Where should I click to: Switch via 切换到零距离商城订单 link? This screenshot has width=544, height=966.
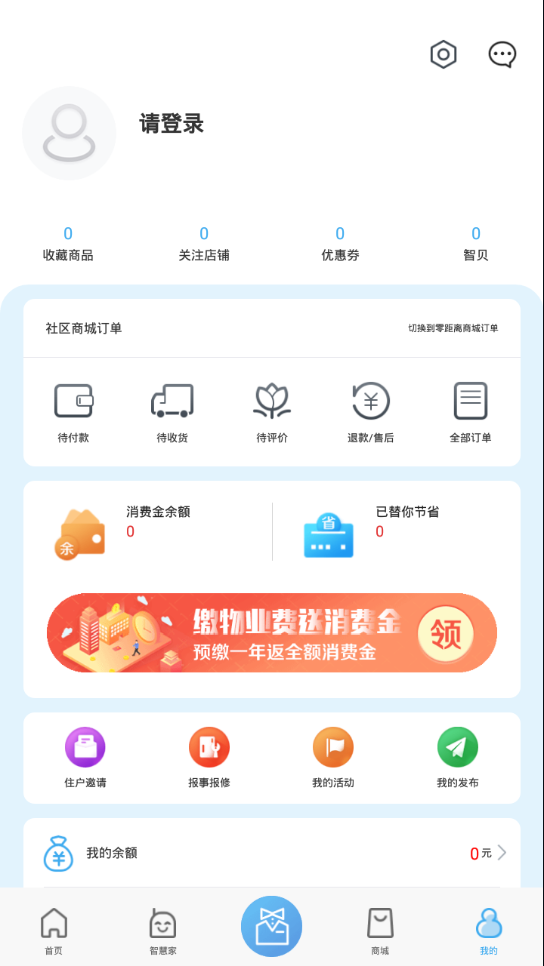click(x=453, y=328)
